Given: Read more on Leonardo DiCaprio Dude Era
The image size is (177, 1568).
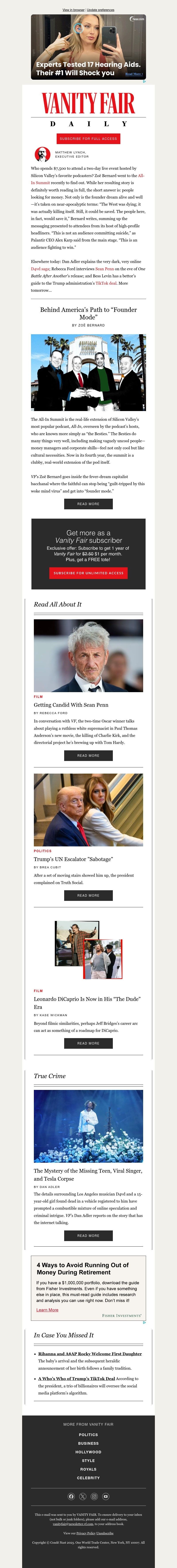Looking at the screenshot, I should (x=88, y=1043).
